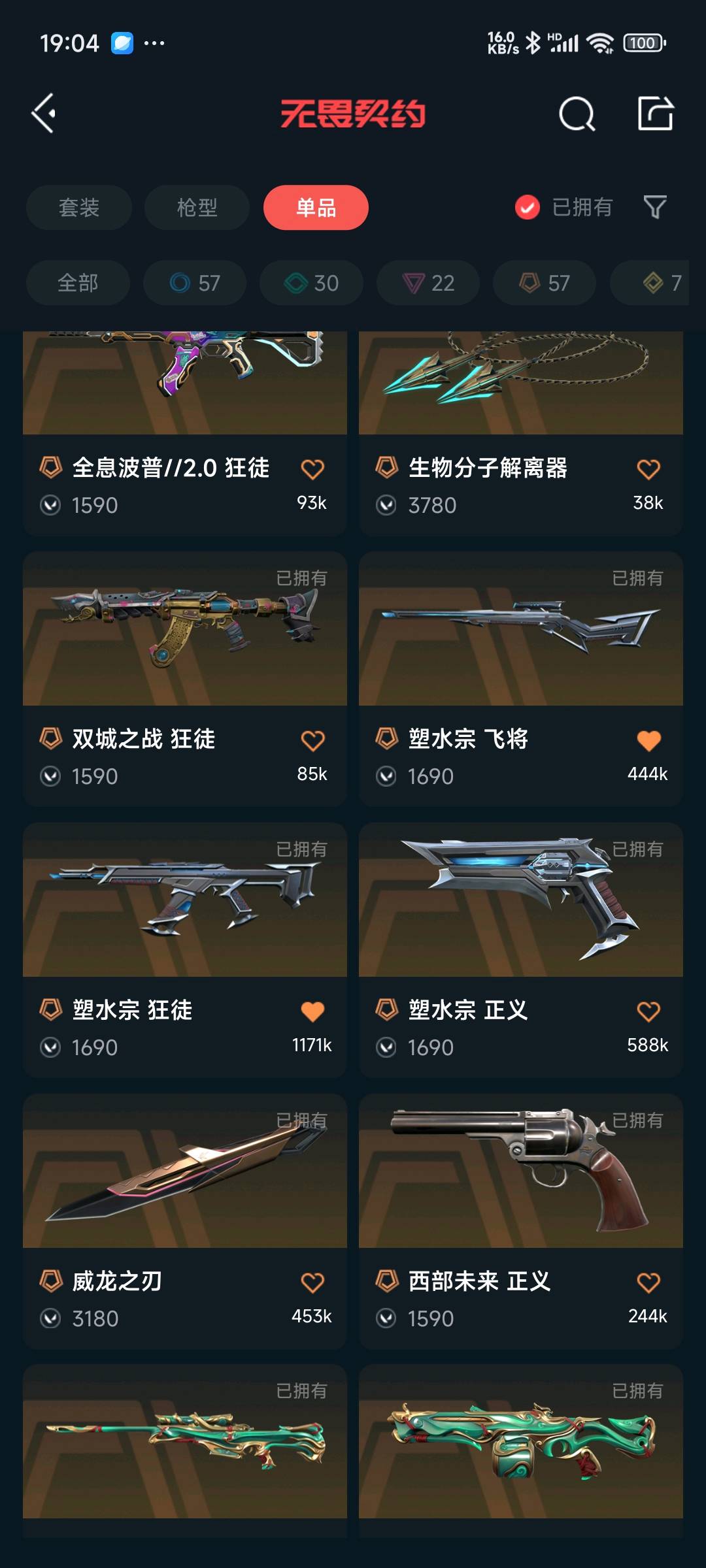Switch to the 枪型 tab

pyautogui.click(x=197, y=208)
